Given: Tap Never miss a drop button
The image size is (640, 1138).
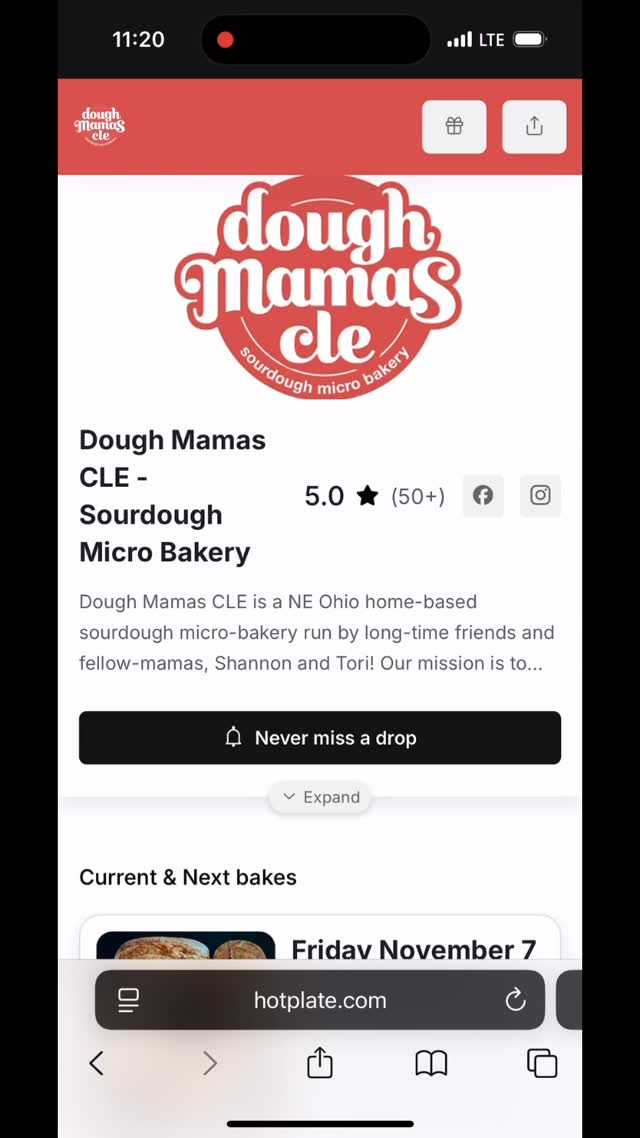Looking at the screenshot, I should pos(320,738).
